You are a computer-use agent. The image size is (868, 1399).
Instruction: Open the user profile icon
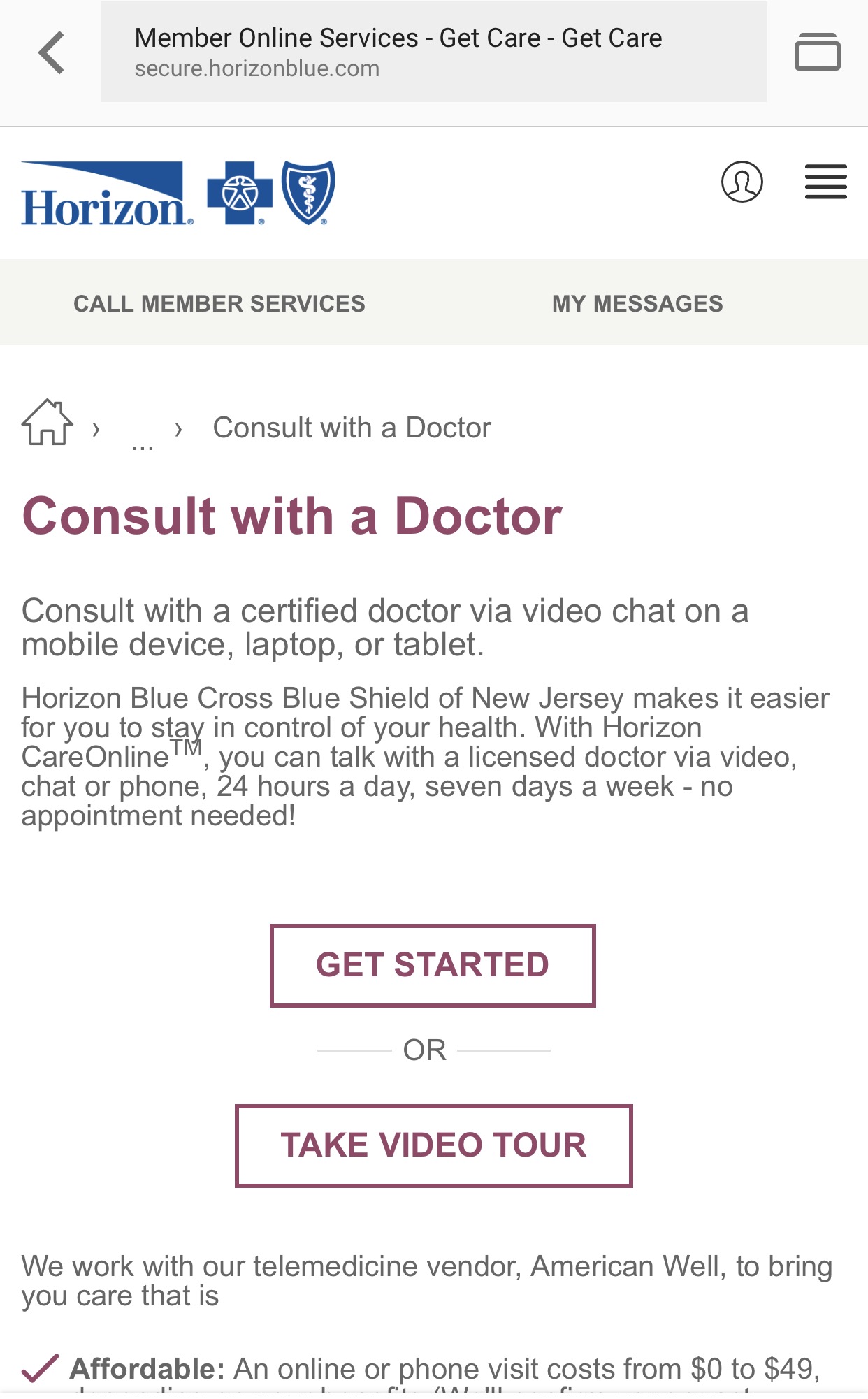tap(742, 182)
